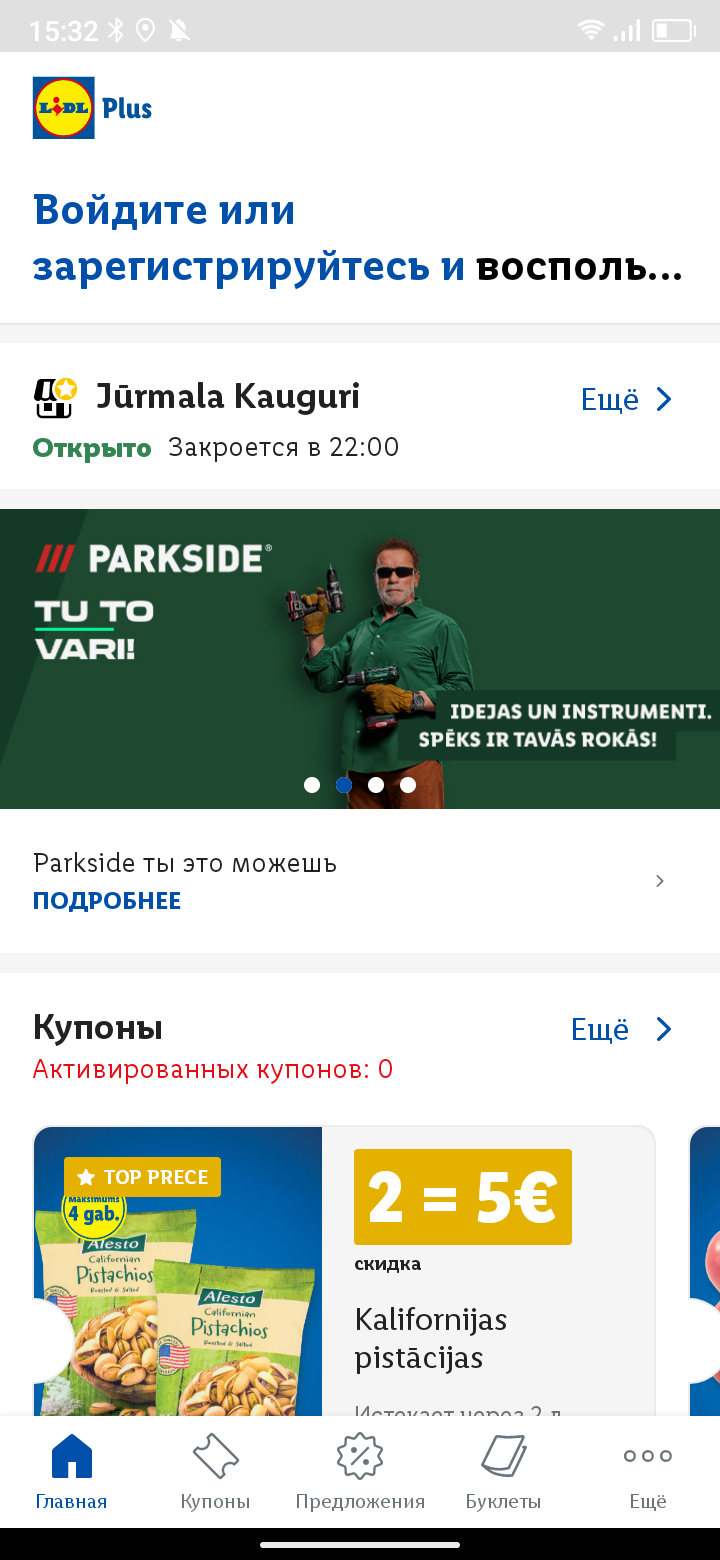This screenshot has height=1560, width=720.
Task: Switch to the Купоны tab
Action: click(x=215, y=1472)
